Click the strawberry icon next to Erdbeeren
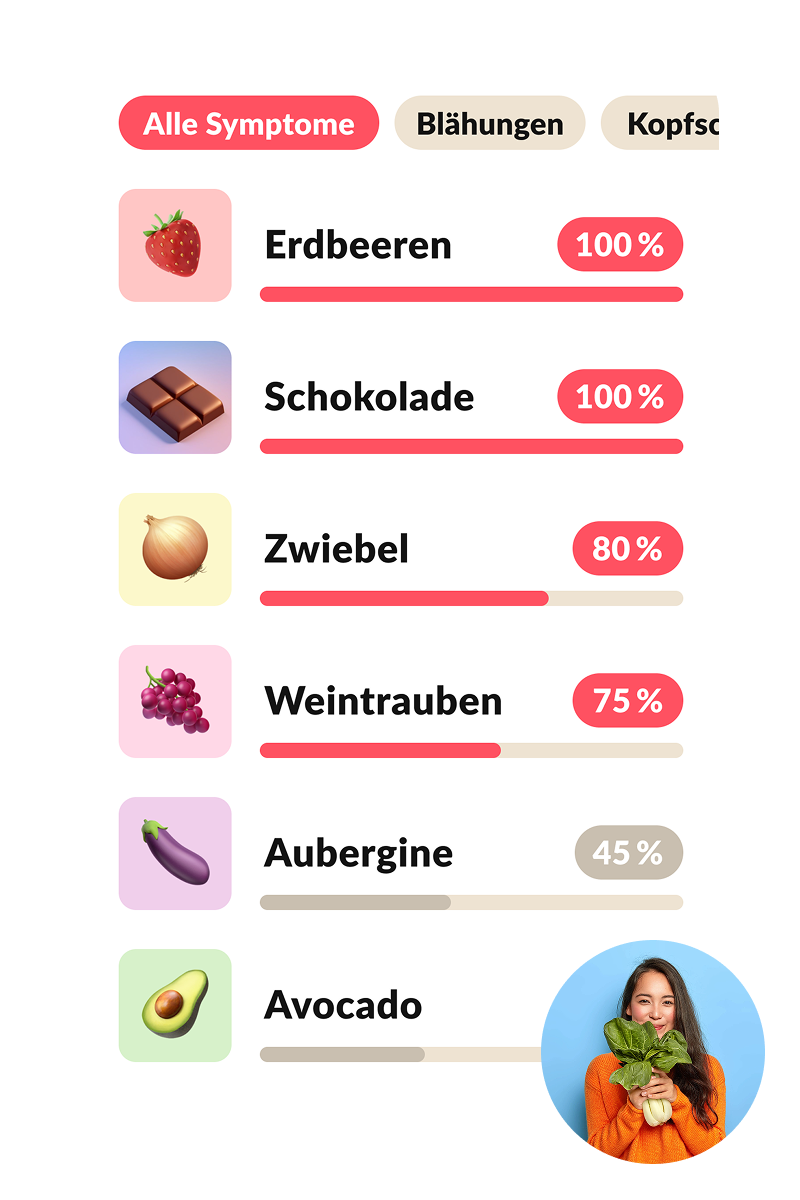800x1200 pixels. coord(175,244)
